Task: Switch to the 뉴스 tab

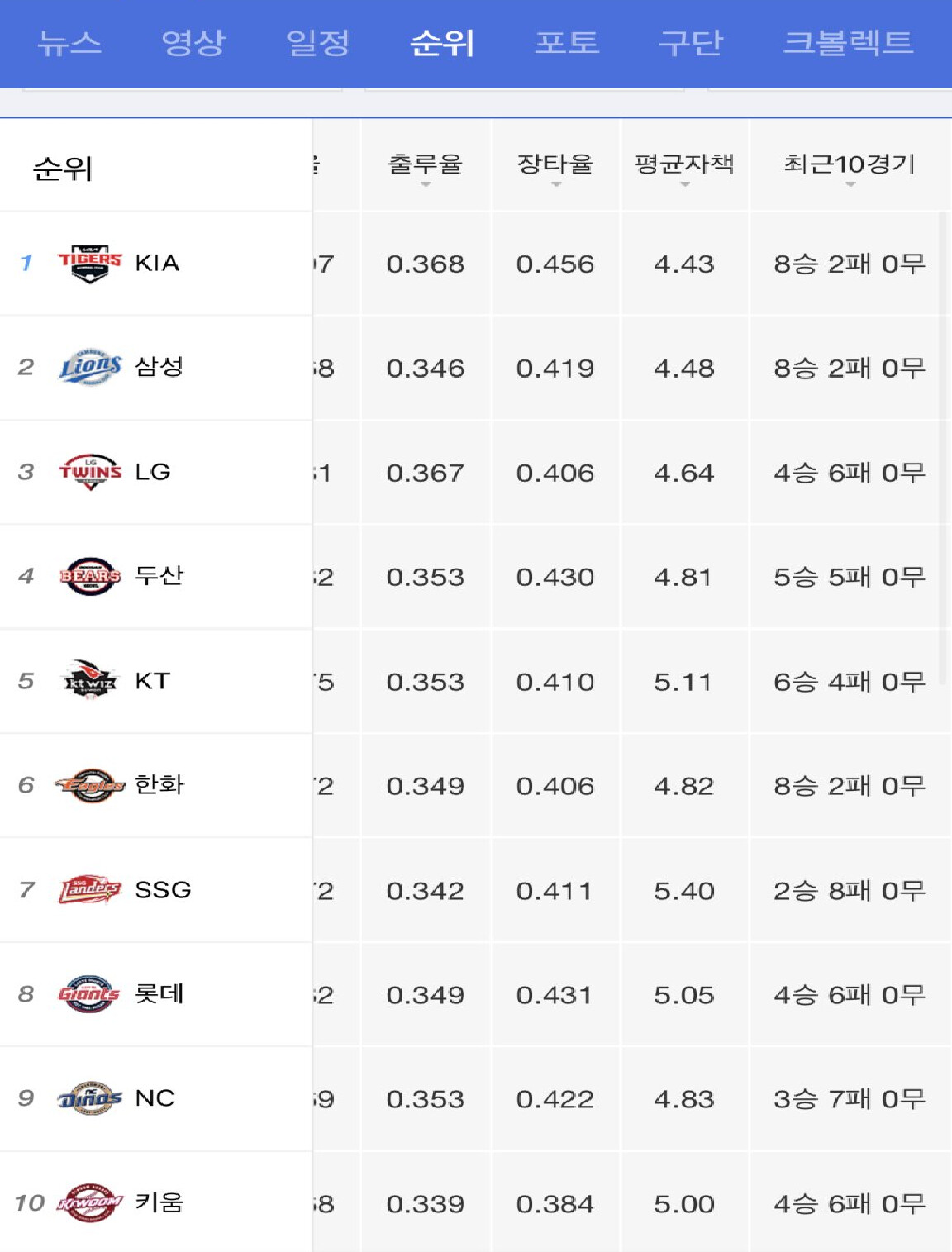Action: (69, 42)
